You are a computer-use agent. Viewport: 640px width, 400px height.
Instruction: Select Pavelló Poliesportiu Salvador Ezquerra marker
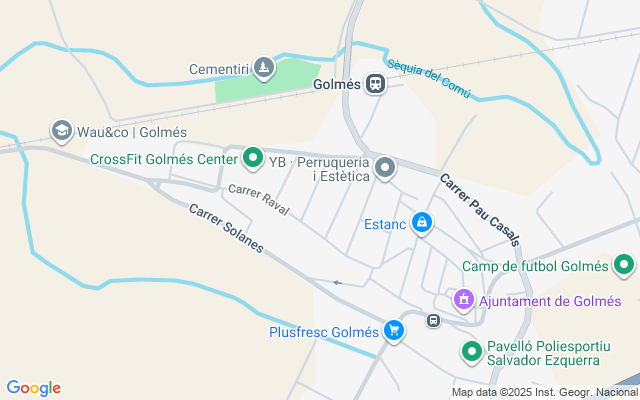click(472, 351)
